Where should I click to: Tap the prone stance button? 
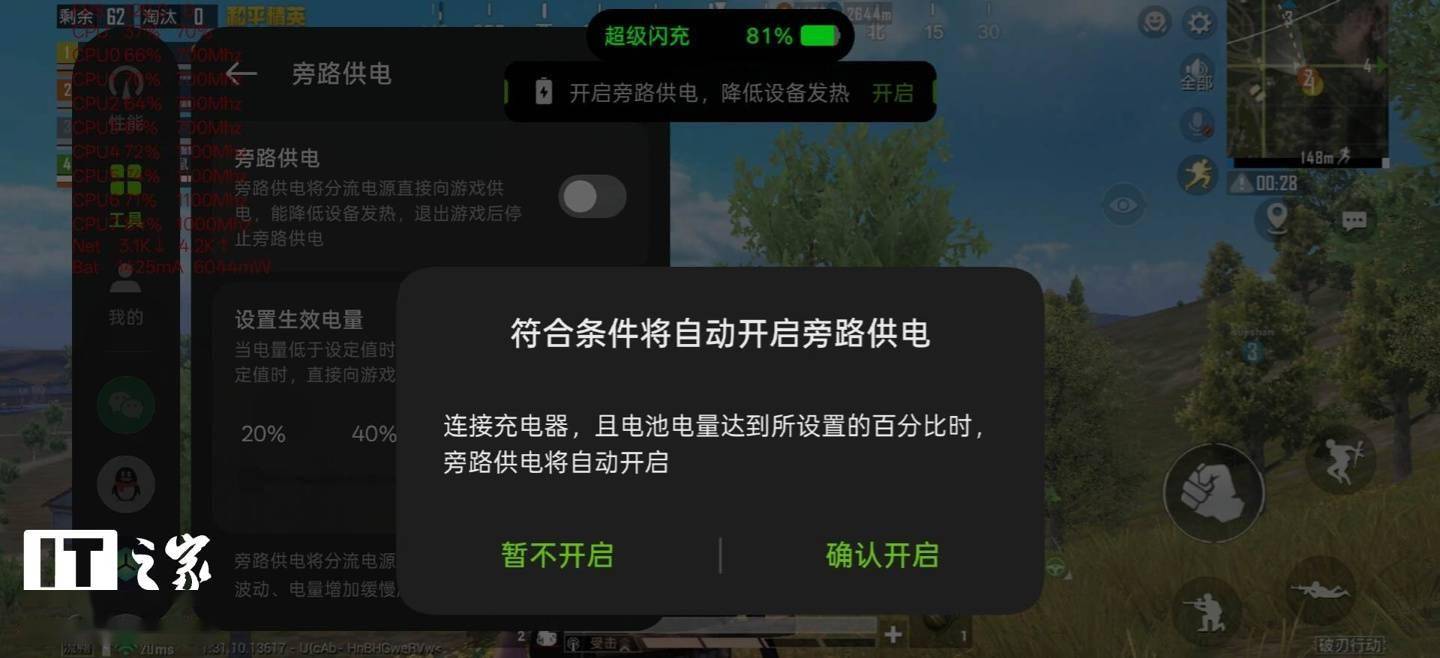click(1319, 591)
